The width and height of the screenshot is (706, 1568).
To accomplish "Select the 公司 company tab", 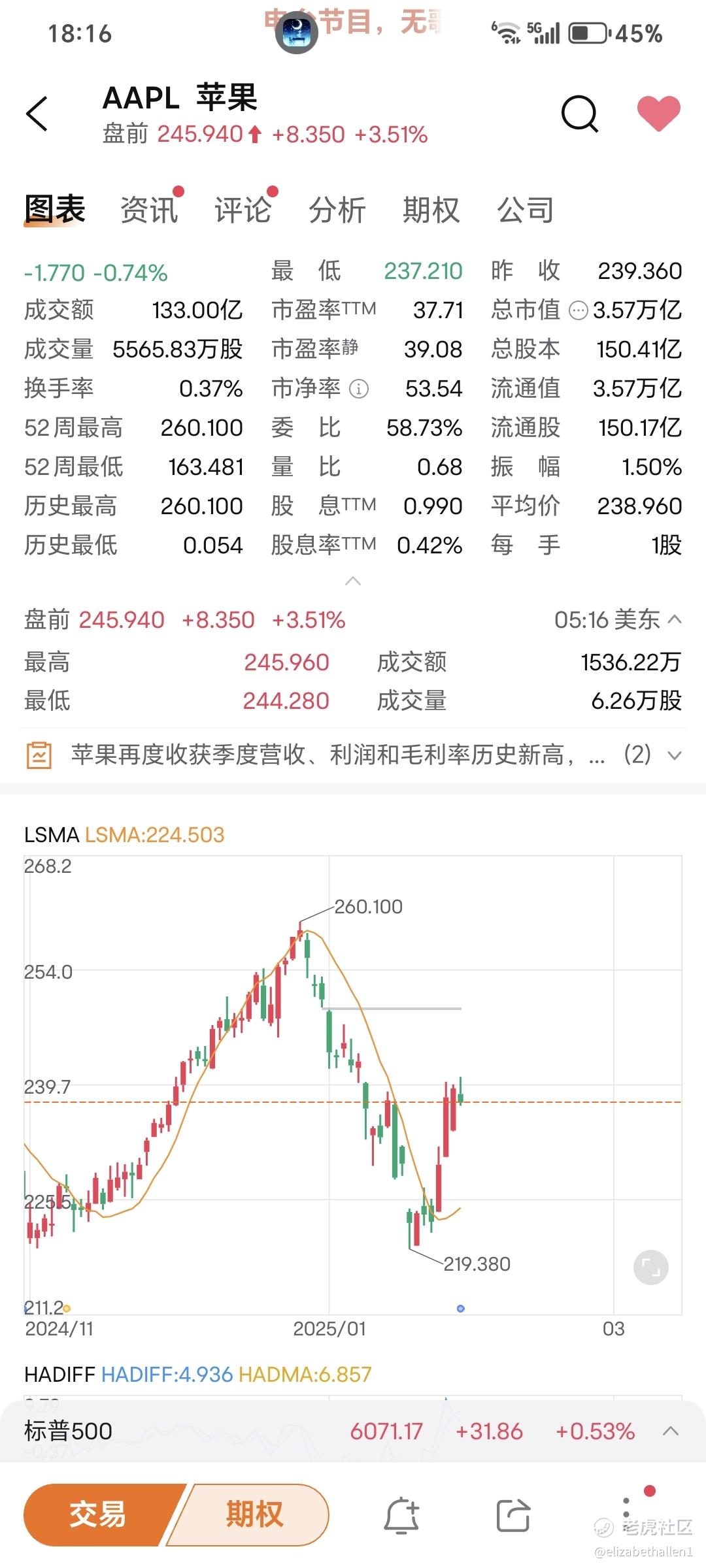I will coord(526,210).
